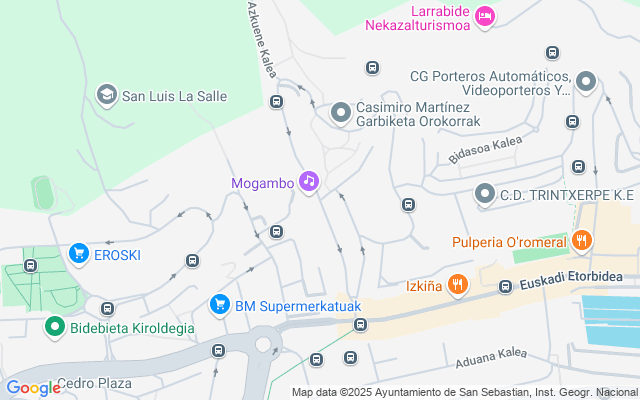
Task: Select the CG Porteros Automáticos marker
Action: click(x=586, y=83)
